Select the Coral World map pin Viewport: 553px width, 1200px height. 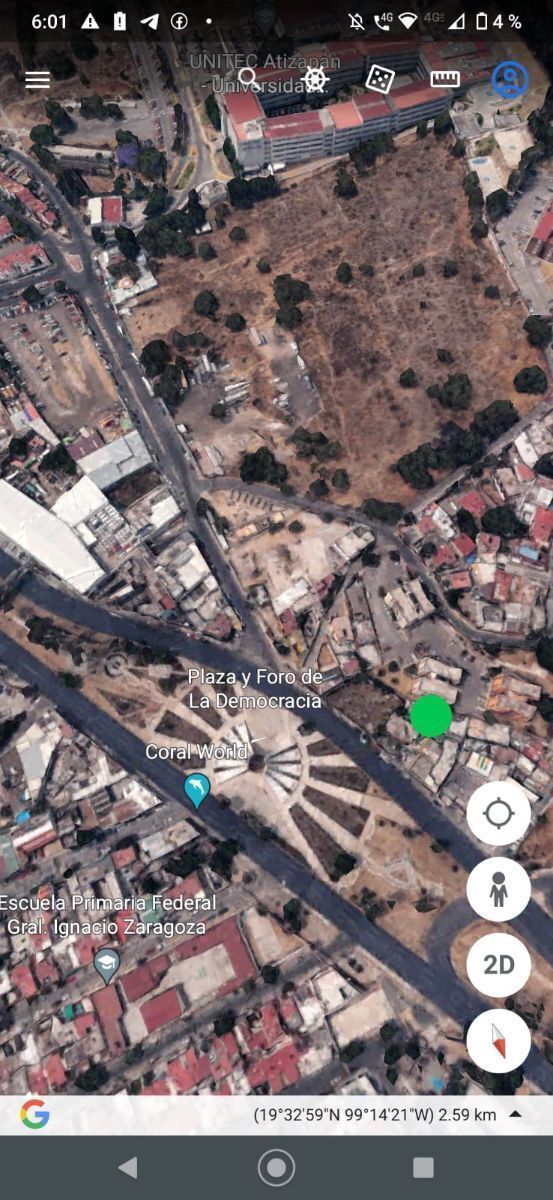coord(197,791)
